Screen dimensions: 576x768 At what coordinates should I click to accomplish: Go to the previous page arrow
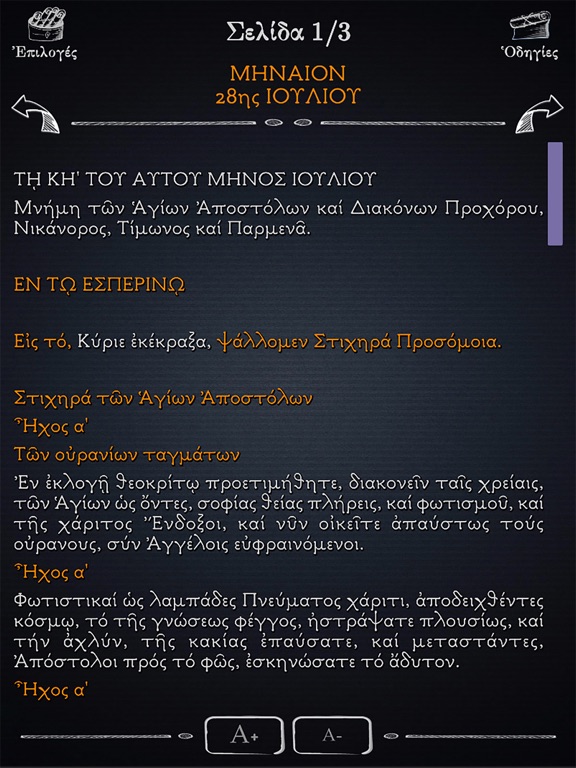(x=35, y=114)
